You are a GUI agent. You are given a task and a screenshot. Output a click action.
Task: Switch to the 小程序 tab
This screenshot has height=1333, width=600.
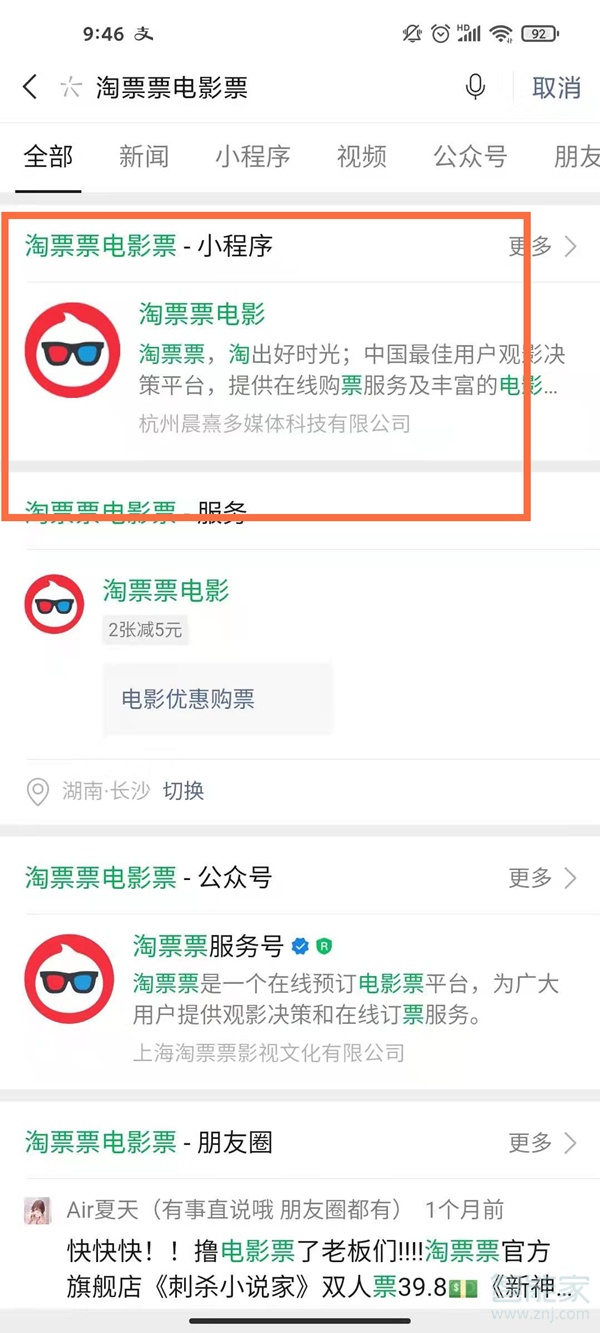tap(252, 157)
